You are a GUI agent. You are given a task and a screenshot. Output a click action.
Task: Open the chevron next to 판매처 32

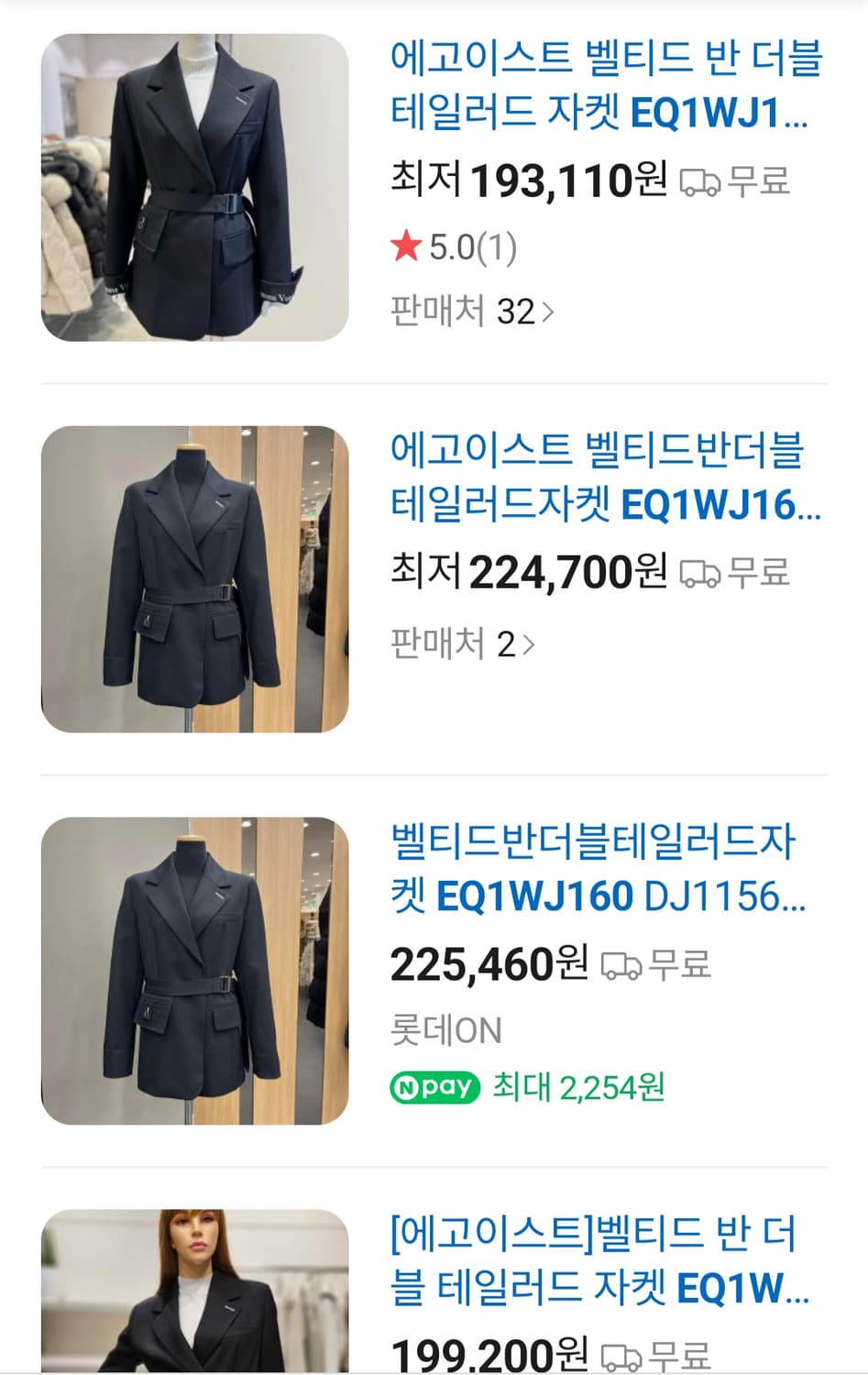pyautogui.click(x=549, y=312)
